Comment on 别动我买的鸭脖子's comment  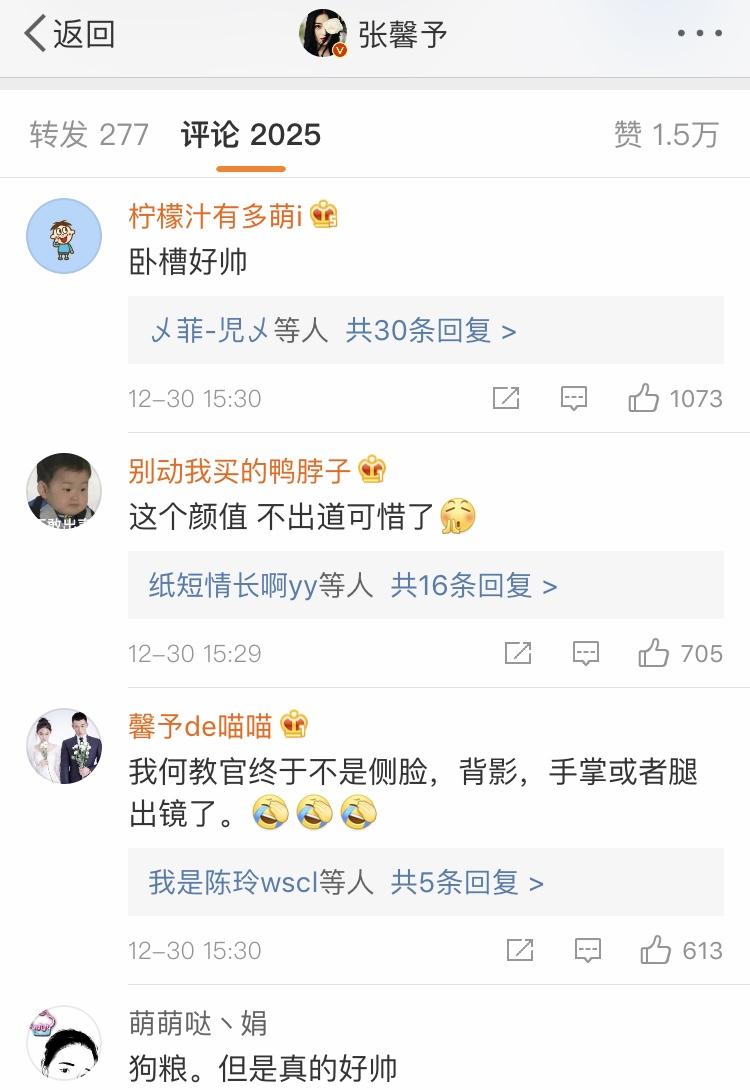586,654
